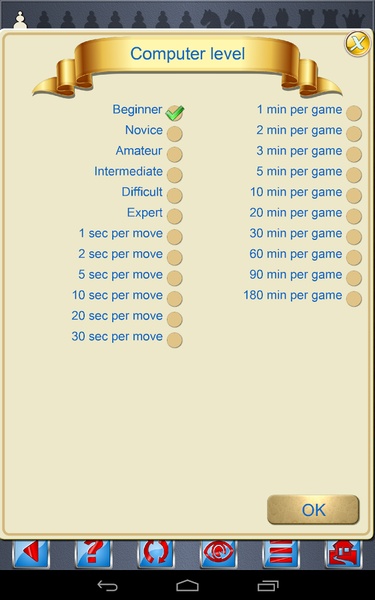Choose 5 min per game
This screenshot has width=375, height=600.
coord(354,175)
